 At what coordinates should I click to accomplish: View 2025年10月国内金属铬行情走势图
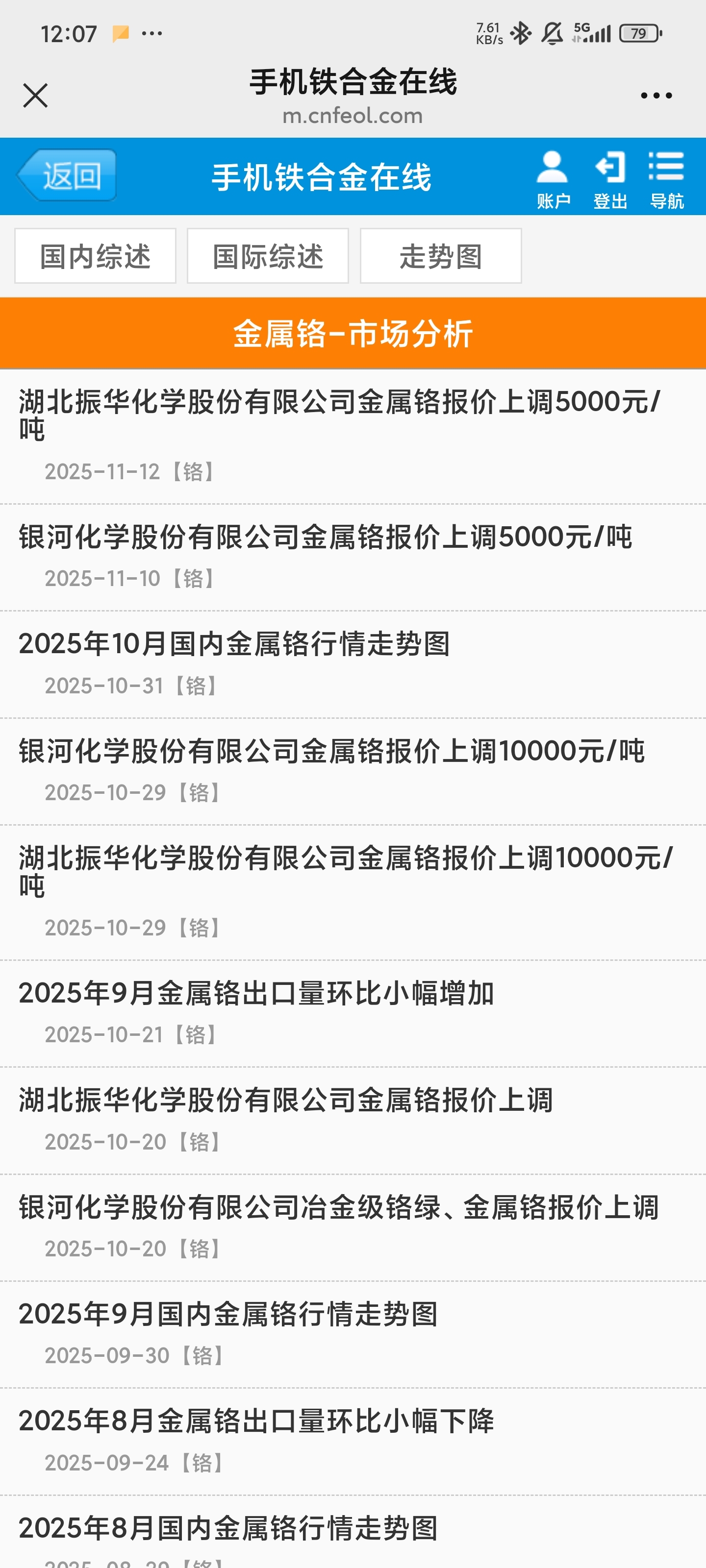(x=353, y=665)
